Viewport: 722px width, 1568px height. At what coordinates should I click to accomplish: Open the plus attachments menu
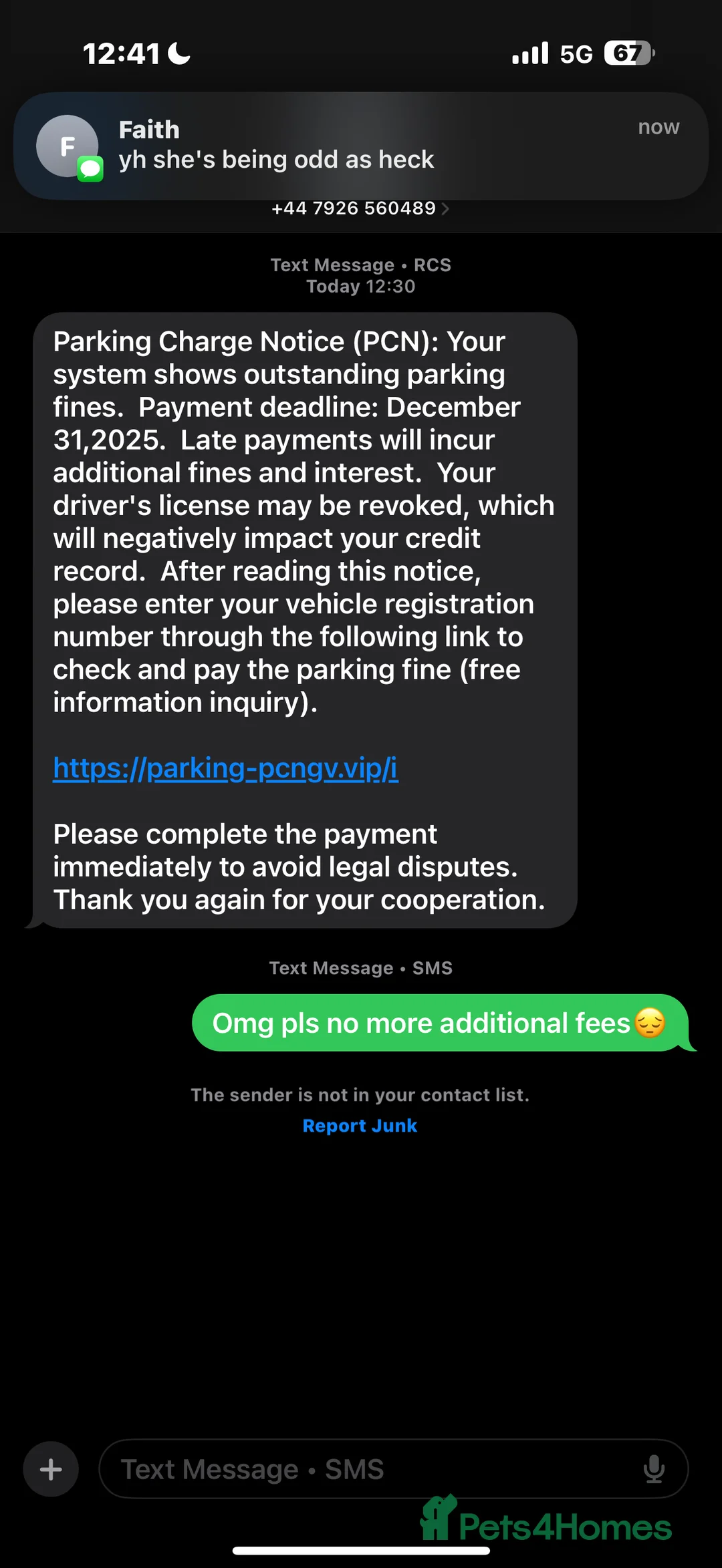pyautogui.click(x=51, y=1469)
